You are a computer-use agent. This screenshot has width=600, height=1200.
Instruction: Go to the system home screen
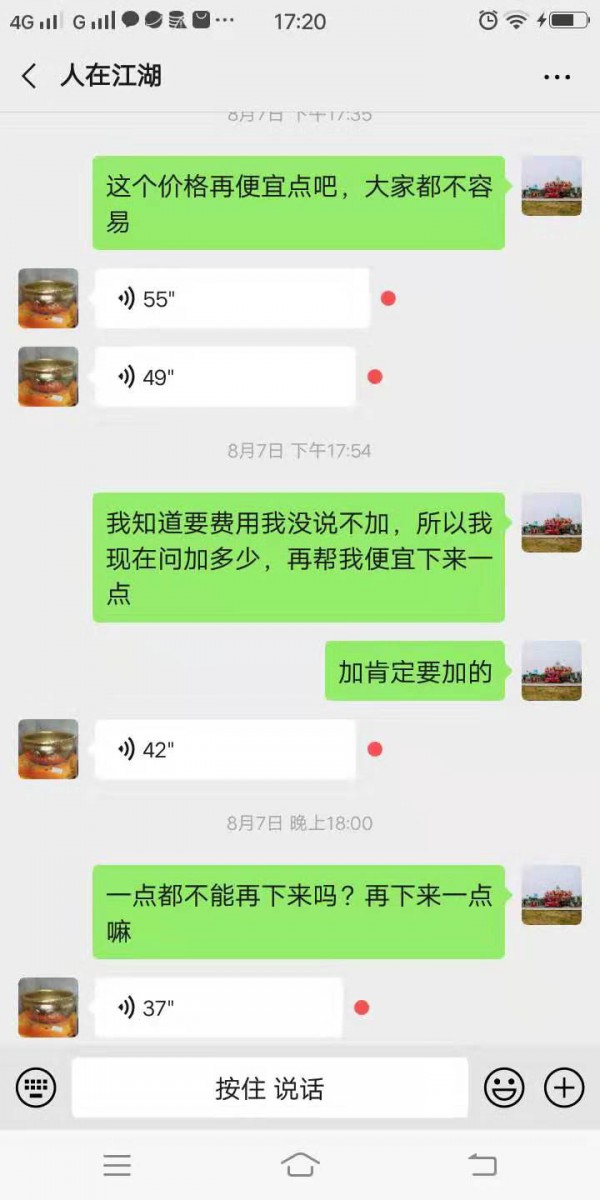tap(300, 1165)
